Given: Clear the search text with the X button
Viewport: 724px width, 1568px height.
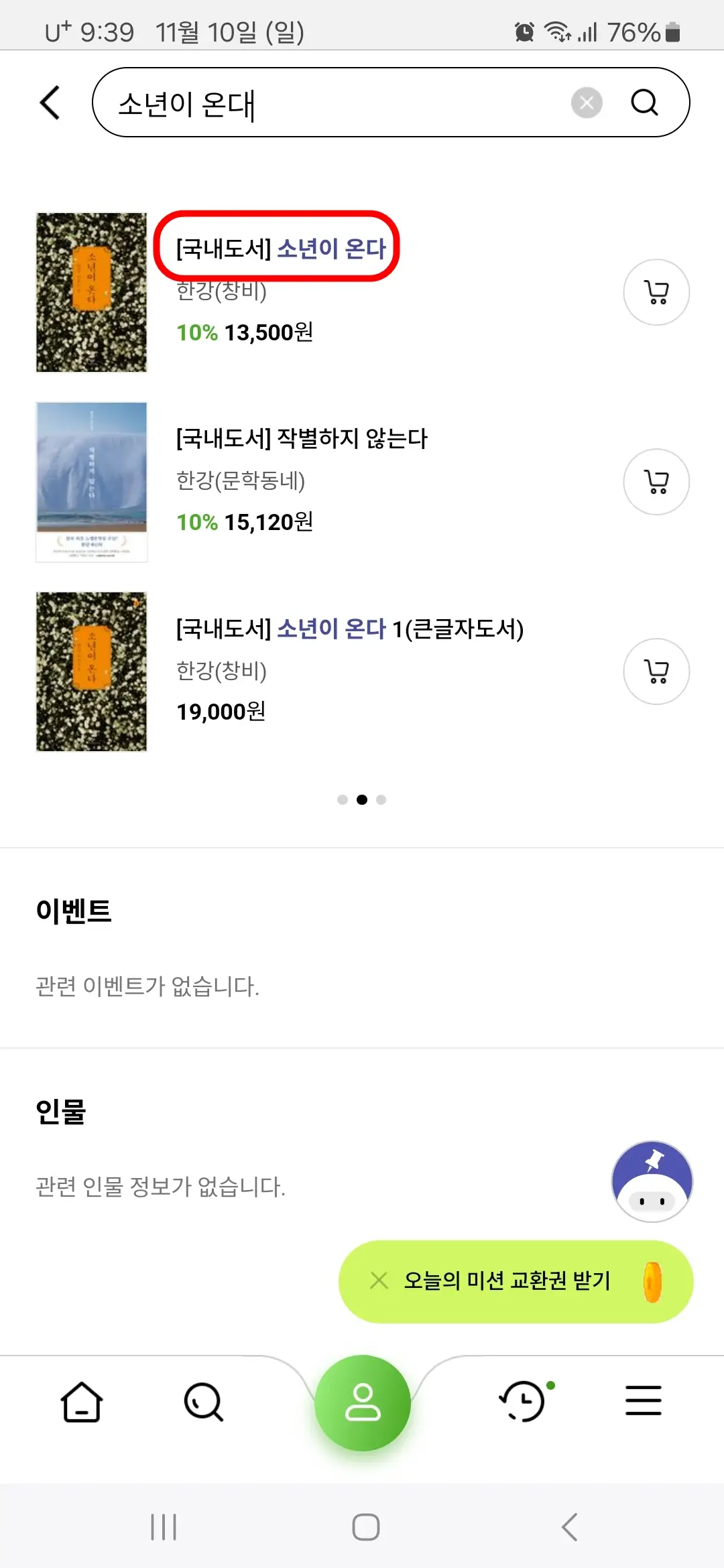Looking at the screenshot, I should [586, 102].
